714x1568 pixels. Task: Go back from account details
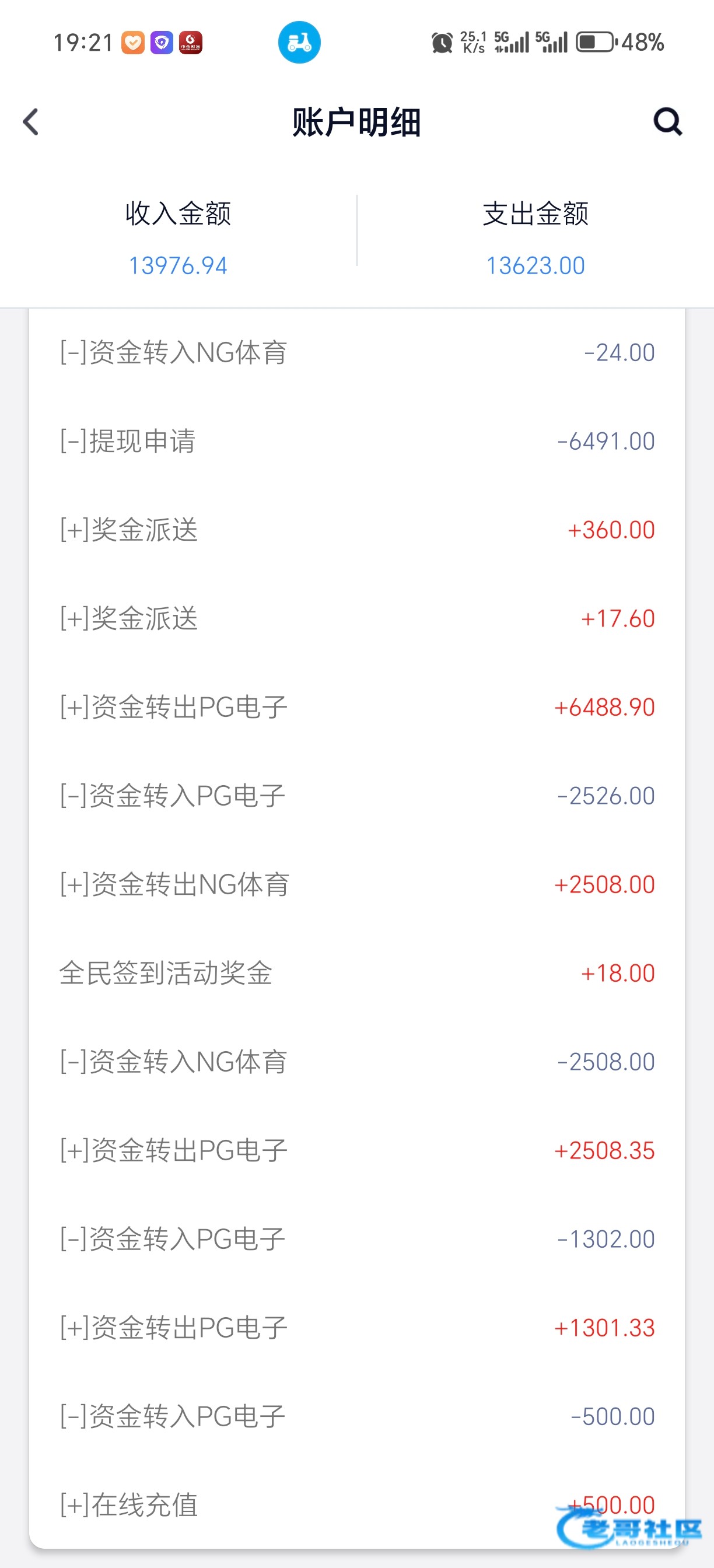click(31, 123)
